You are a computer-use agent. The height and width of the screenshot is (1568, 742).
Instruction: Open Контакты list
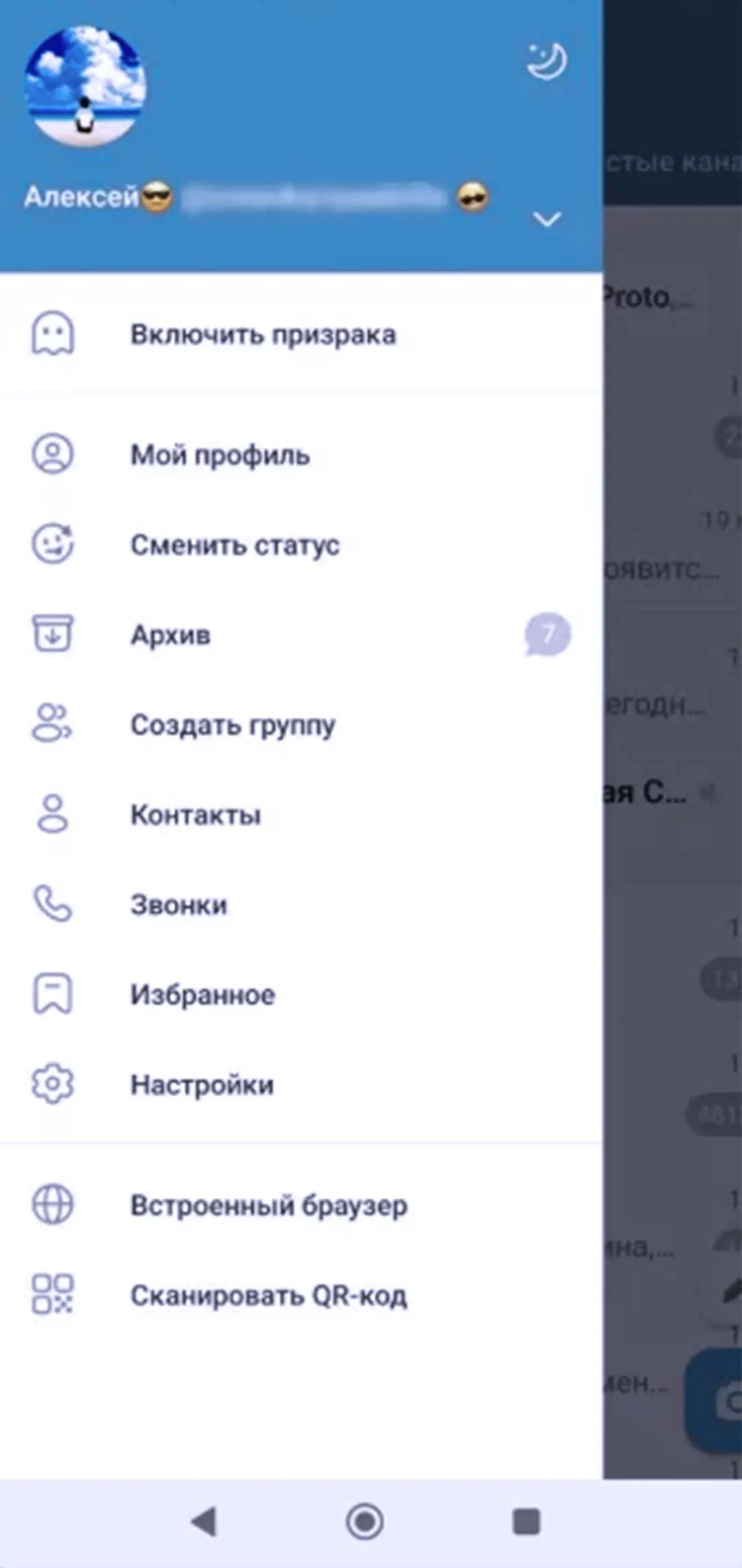tap(196, 815)
